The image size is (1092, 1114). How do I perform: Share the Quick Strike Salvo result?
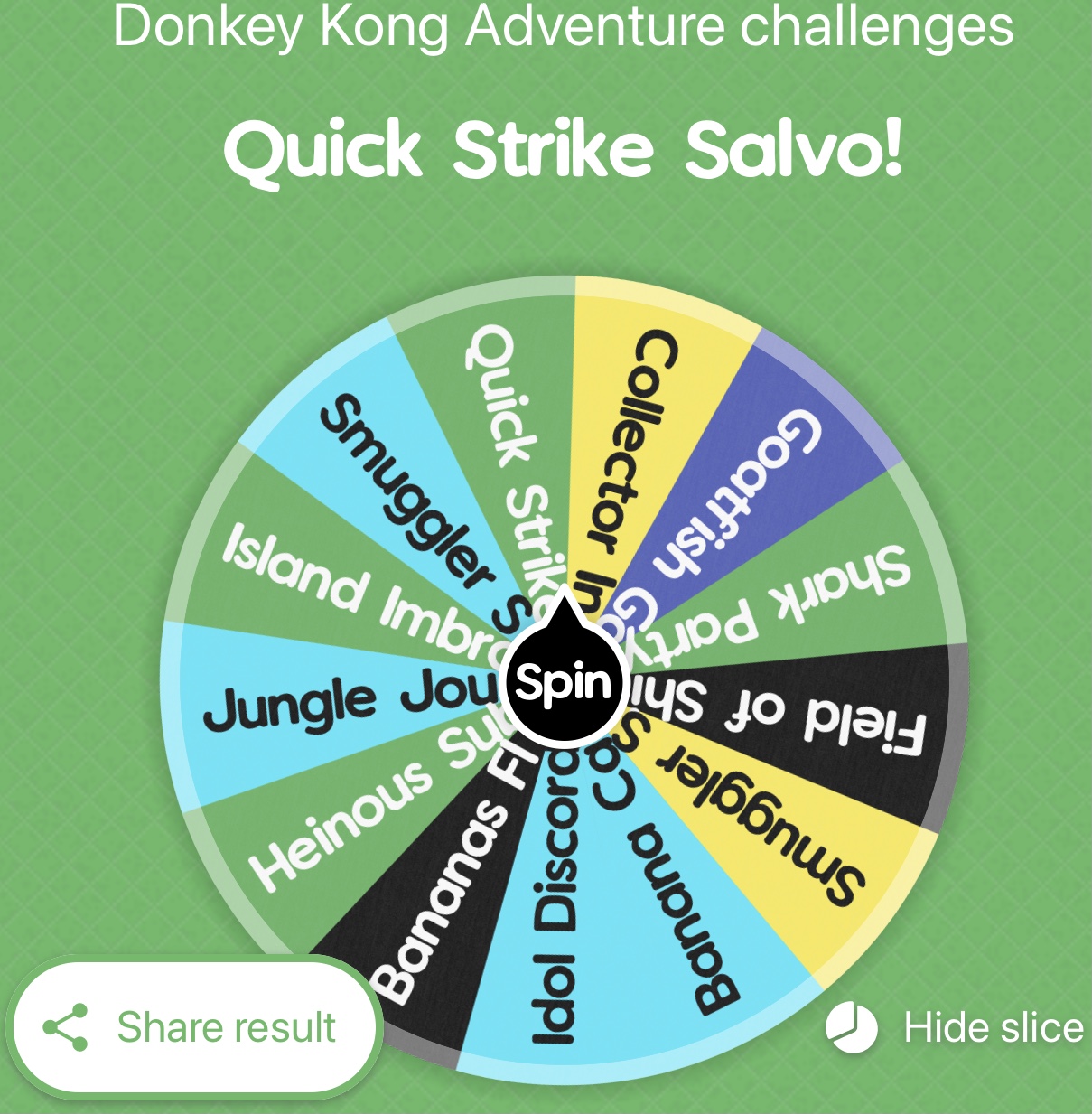point(192,1028)
